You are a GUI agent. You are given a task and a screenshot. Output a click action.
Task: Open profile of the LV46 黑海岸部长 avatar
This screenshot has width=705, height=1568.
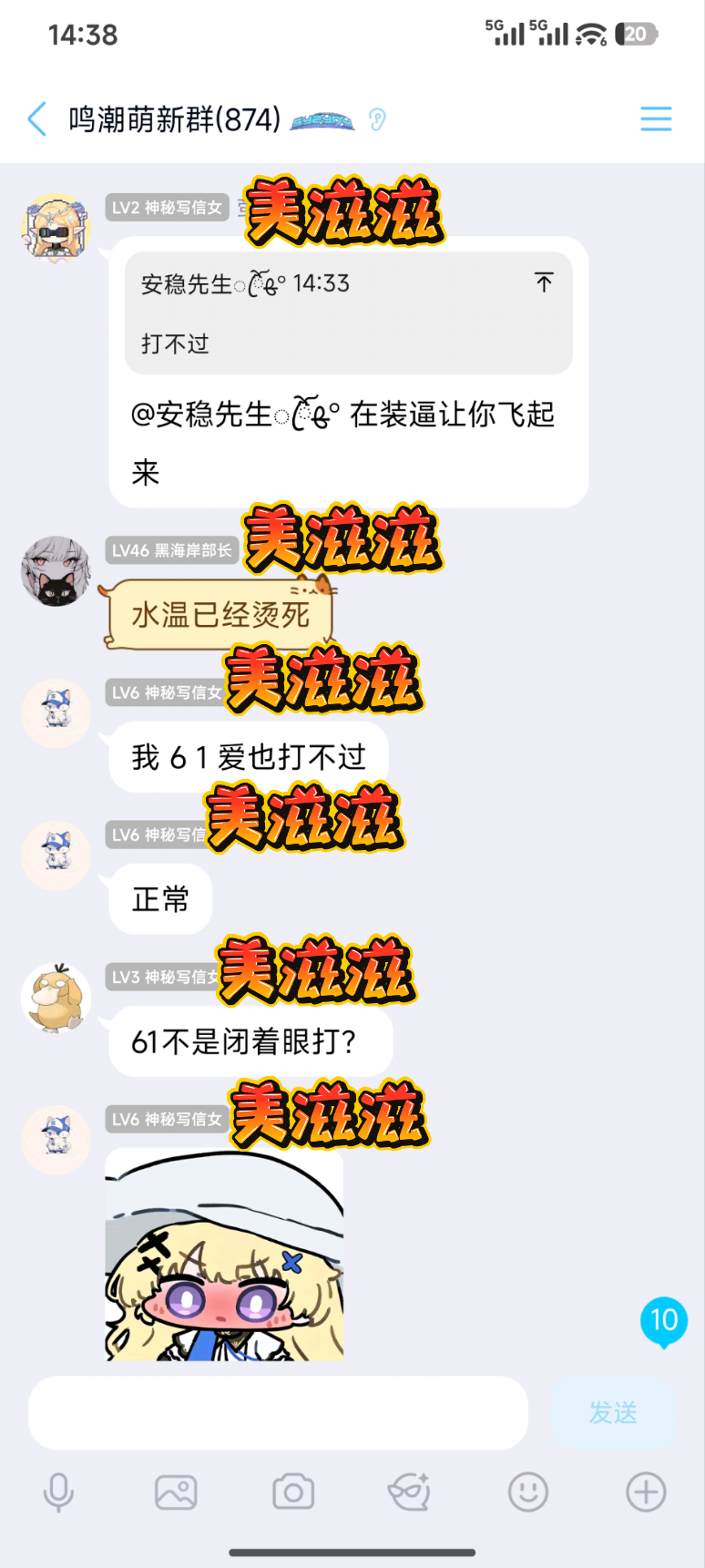tap(56, 571)
